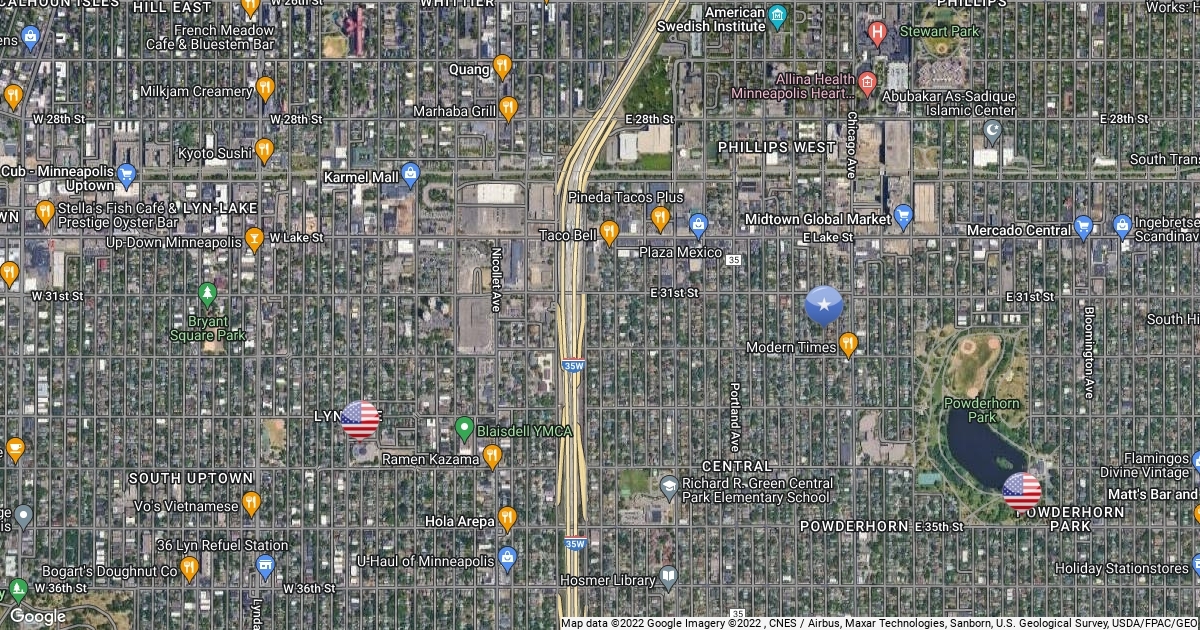Viewport: 1200px width, 630px height.
Task: Select the American Swedish Institute museum pin
Action: click(x=778, y=16)
